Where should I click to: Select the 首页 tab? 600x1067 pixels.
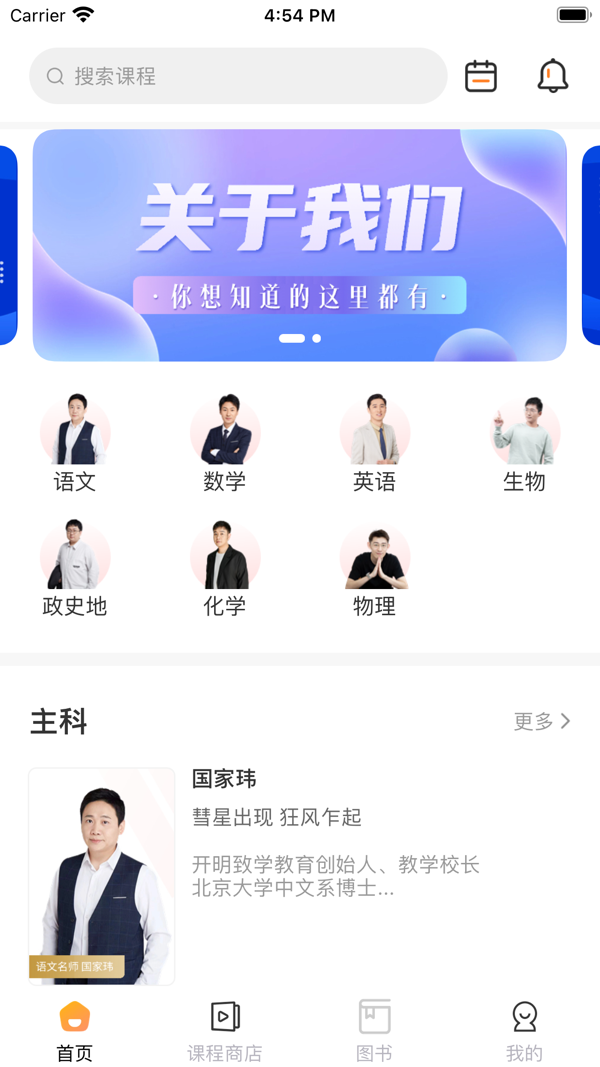tap(75, 1031)
